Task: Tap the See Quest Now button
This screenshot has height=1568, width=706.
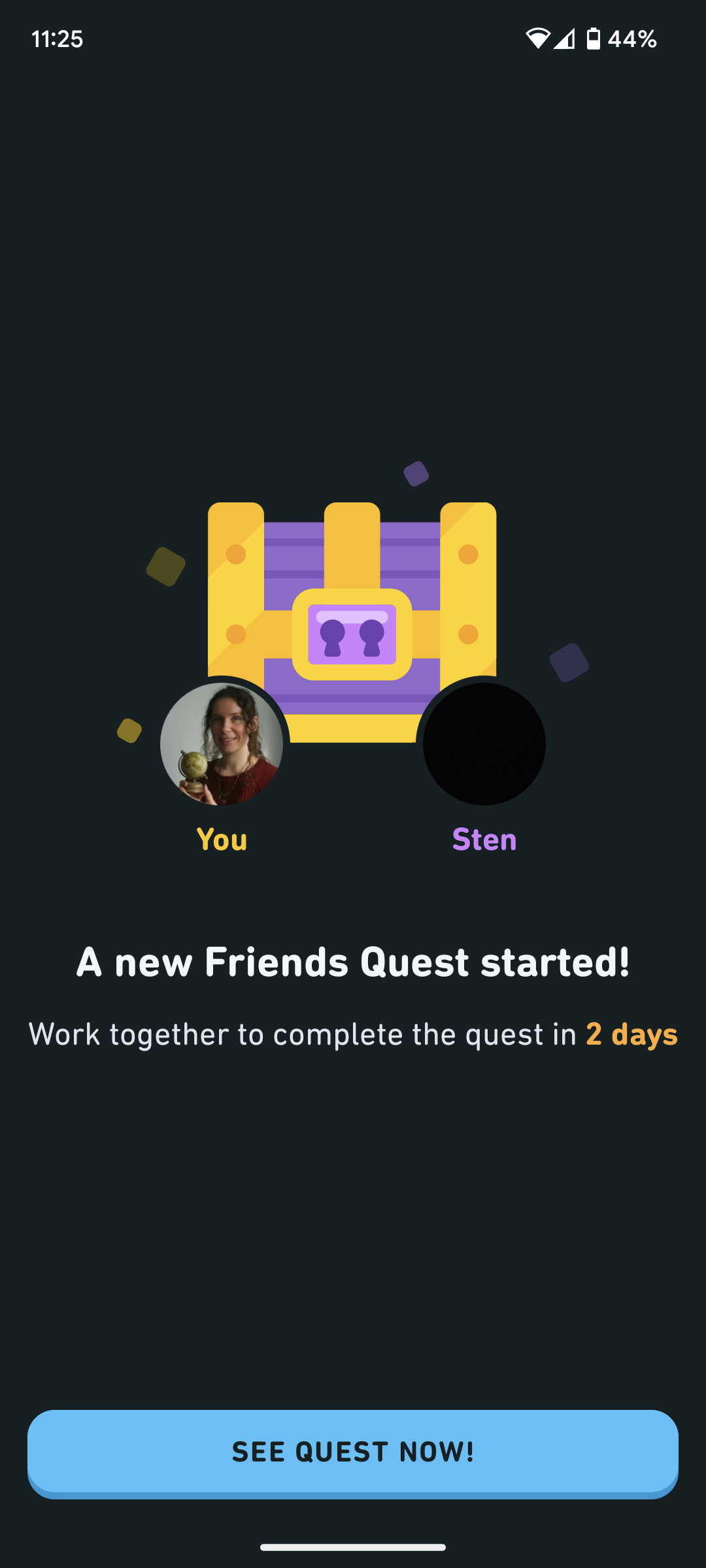Action: (353, 1452)
